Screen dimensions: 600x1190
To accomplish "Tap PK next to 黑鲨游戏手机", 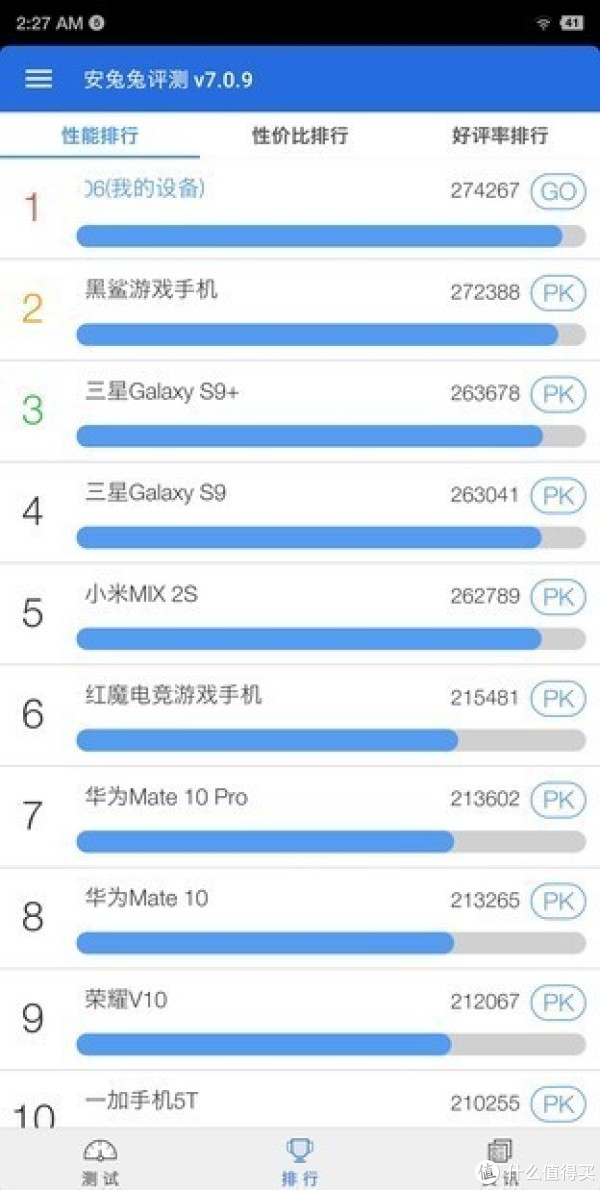I will point(558,293).
